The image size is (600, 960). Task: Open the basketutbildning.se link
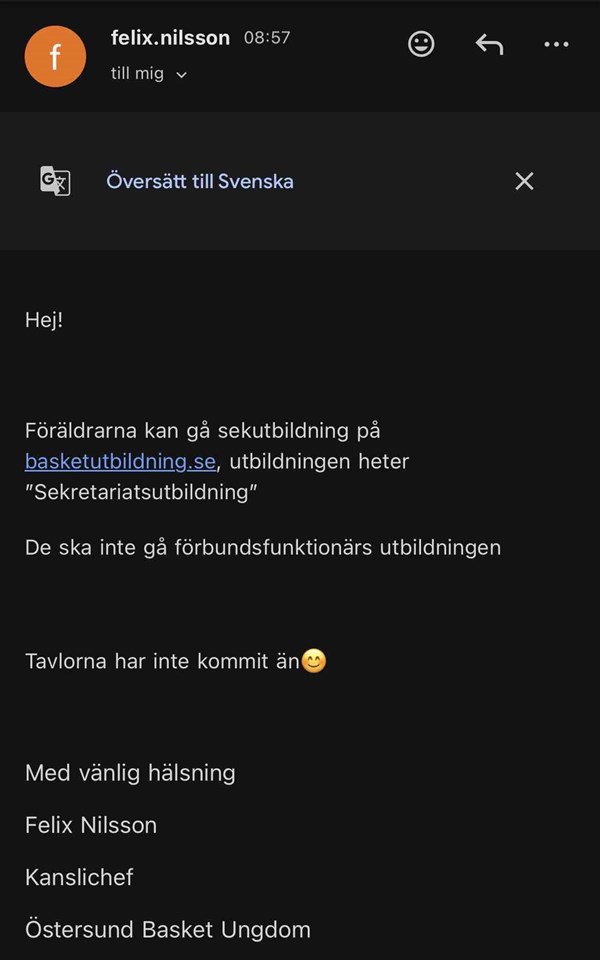click(x=120, y=462)
